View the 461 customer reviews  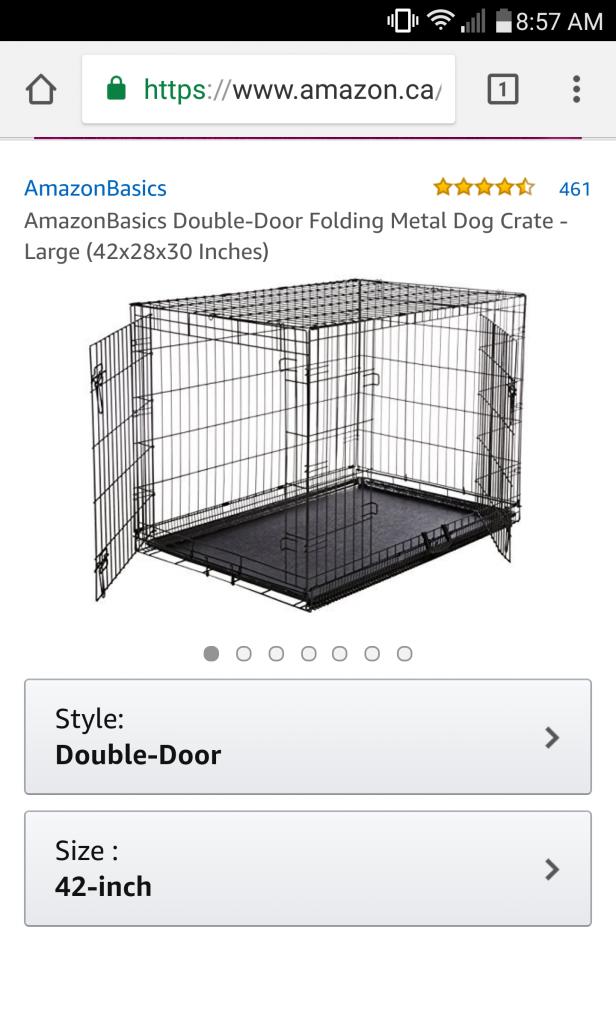575,189
